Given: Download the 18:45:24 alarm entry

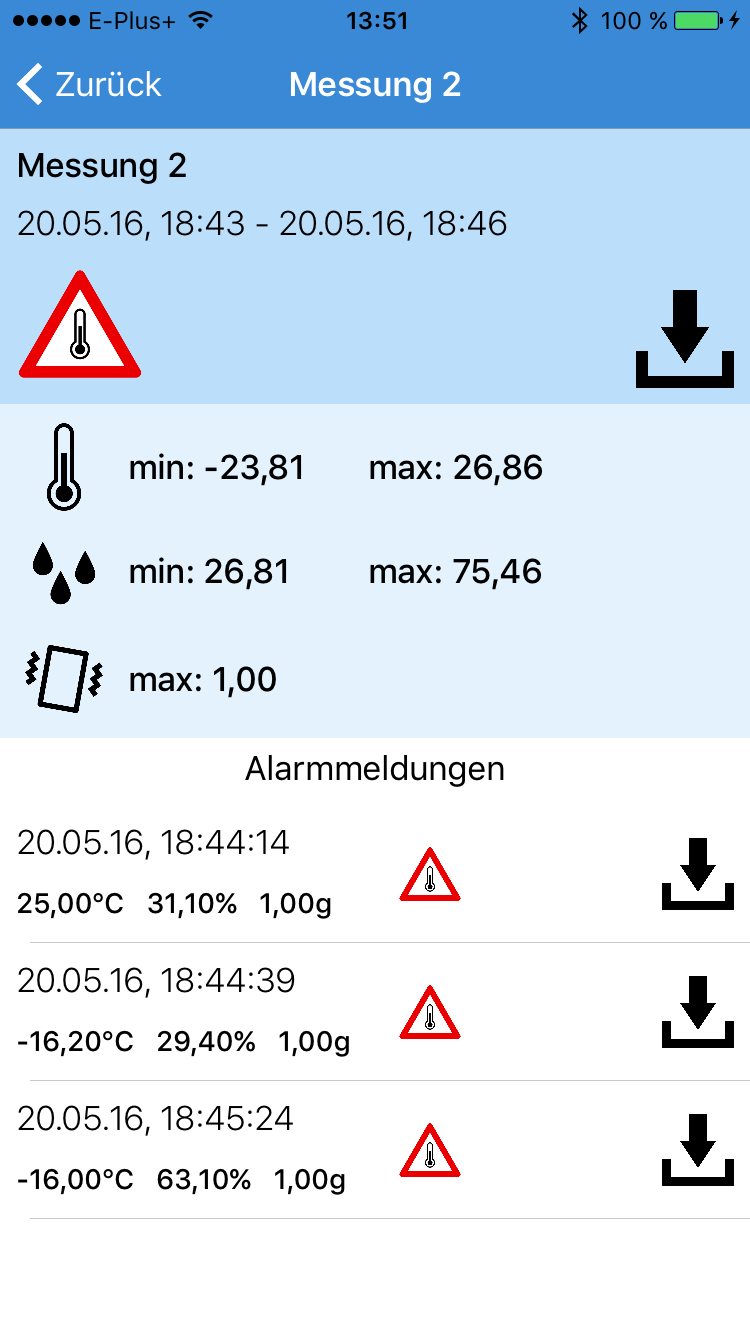Looking at the screenshot, I should (698, 1150).
